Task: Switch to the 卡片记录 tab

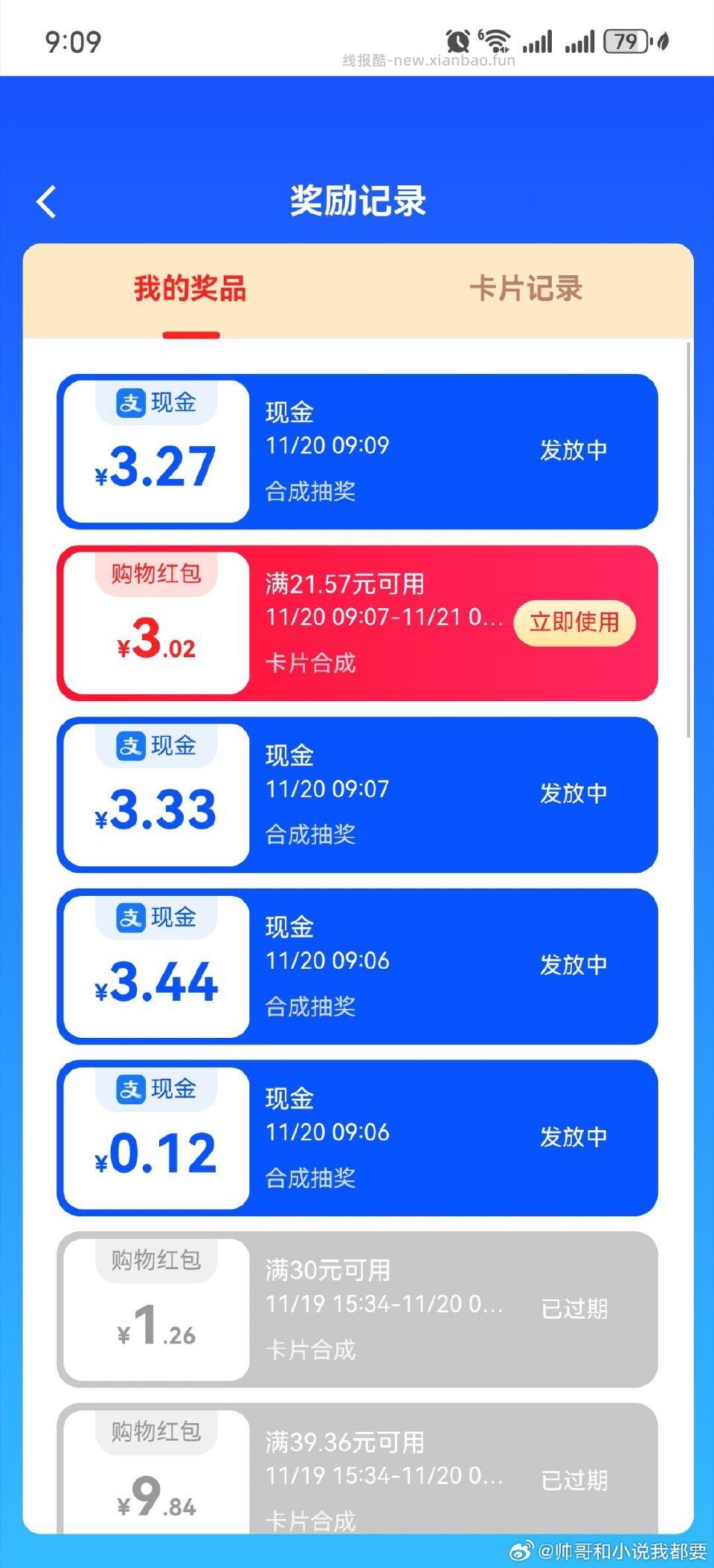Action: [530, 290]
